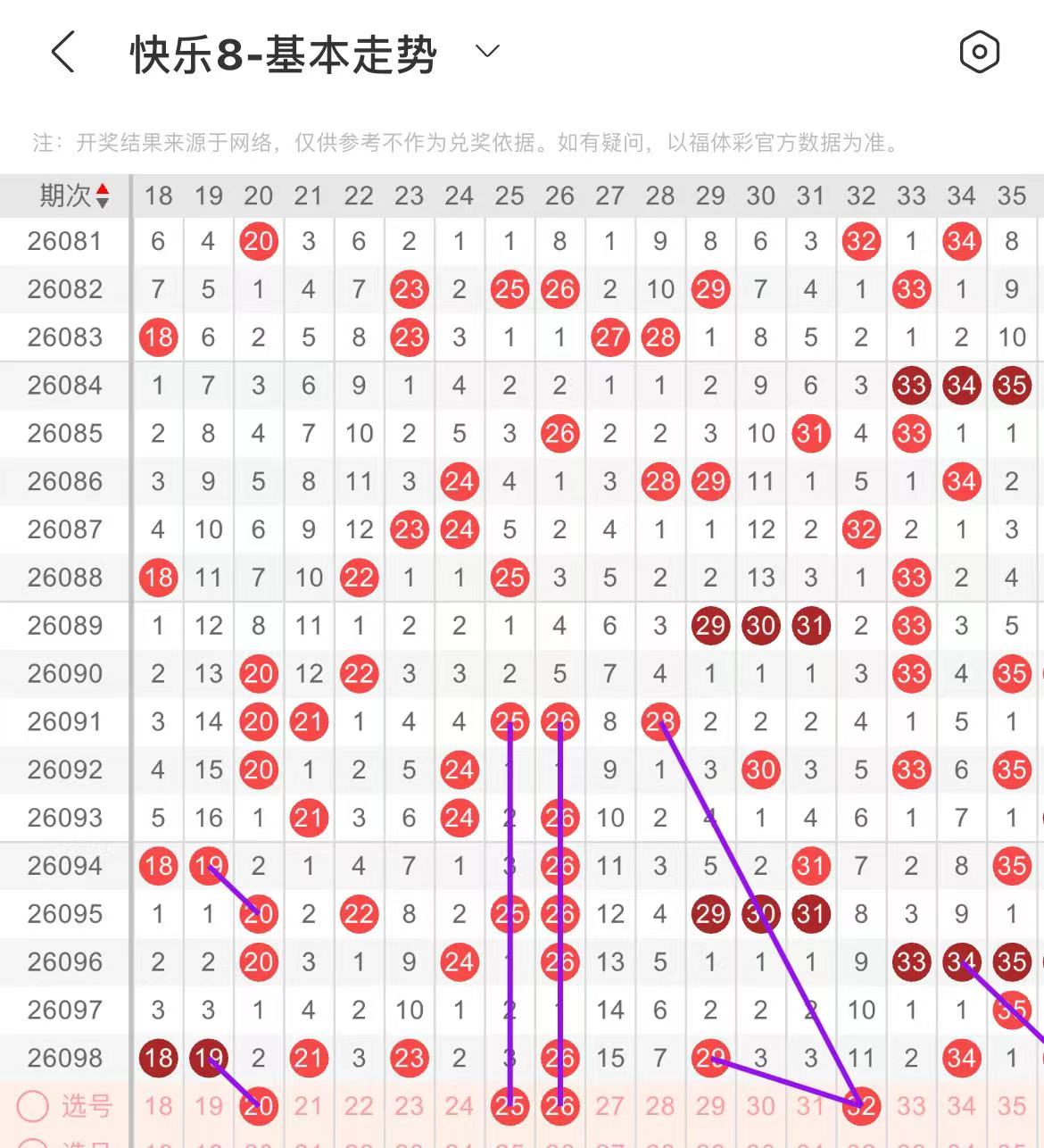1044x1148 pixels.
Task: Remove number 26 from the first 选号 row
Action: (x=559, y=1106)
